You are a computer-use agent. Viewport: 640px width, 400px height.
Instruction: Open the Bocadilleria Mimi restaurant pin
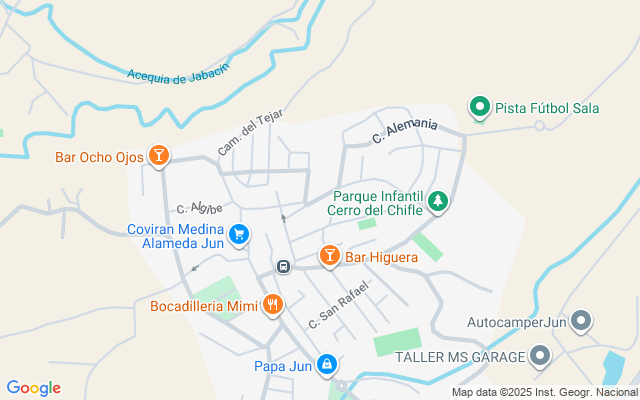273,305
